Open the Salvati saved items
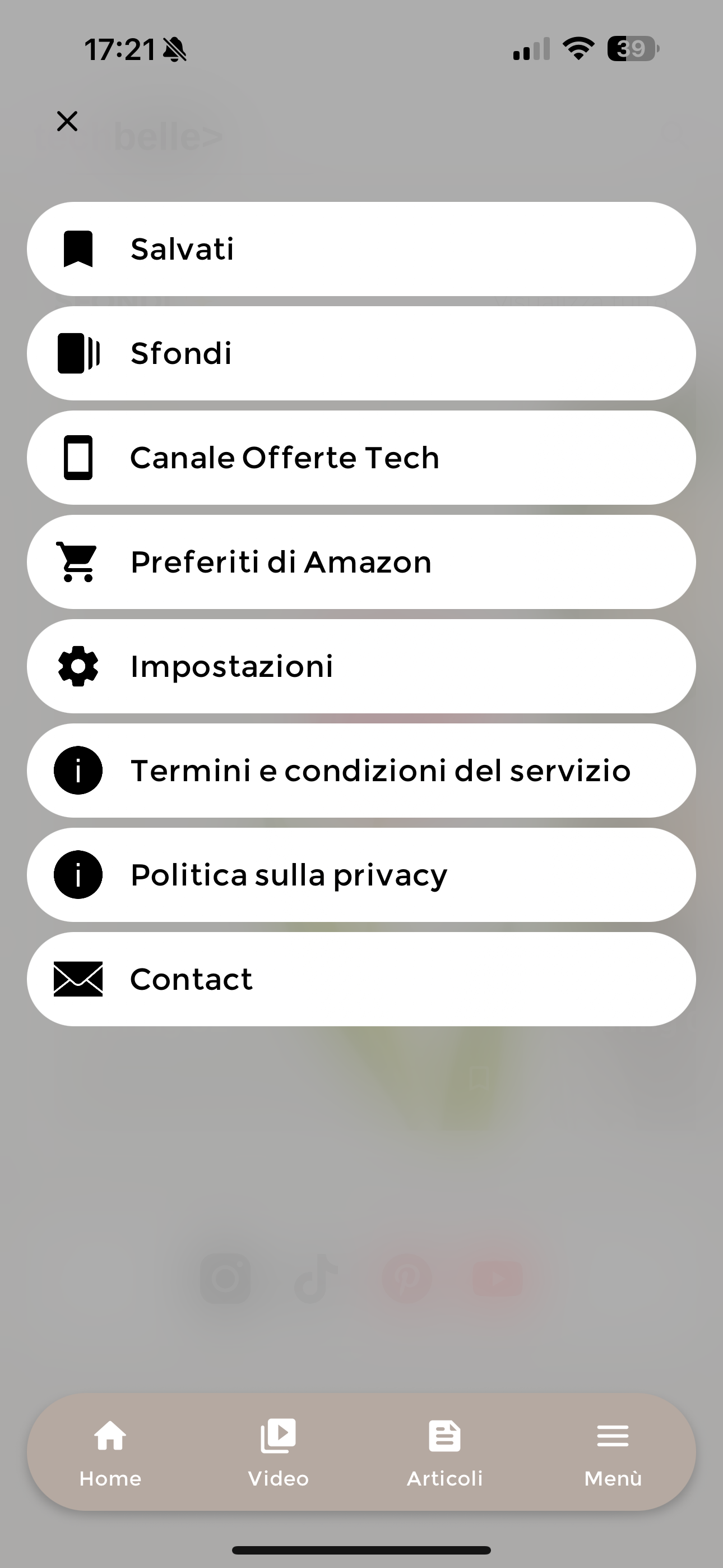Image resolution: width=723 pixels, height=1568 pixels. point(361,249)
